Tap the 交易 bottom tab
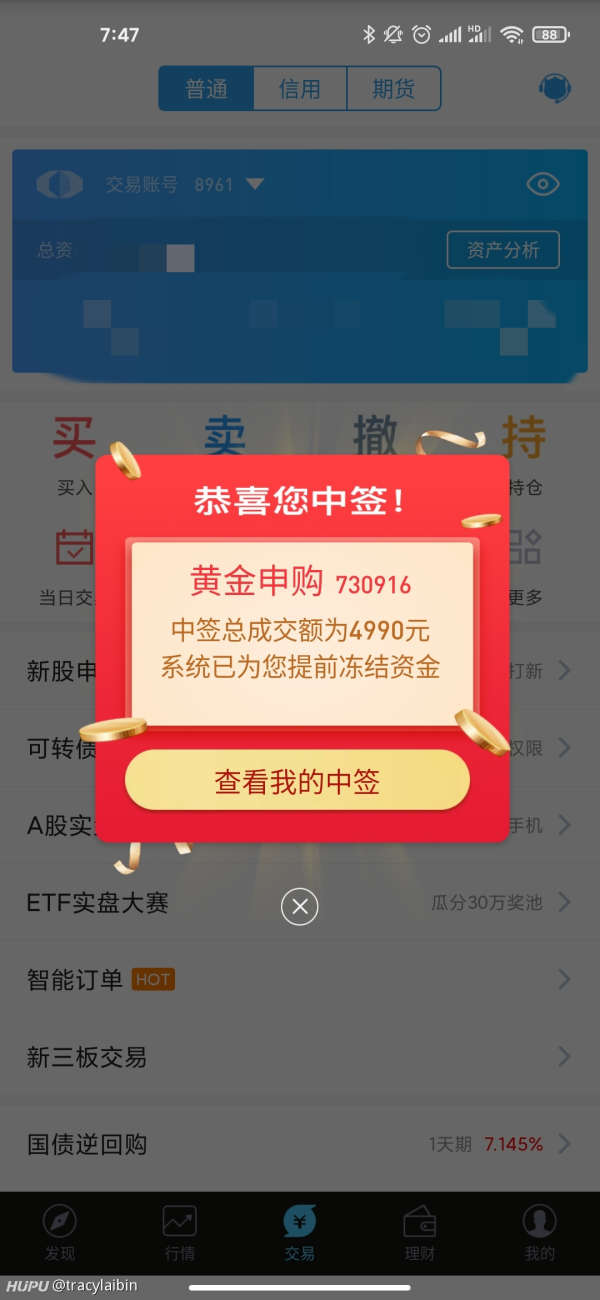 299,1232
